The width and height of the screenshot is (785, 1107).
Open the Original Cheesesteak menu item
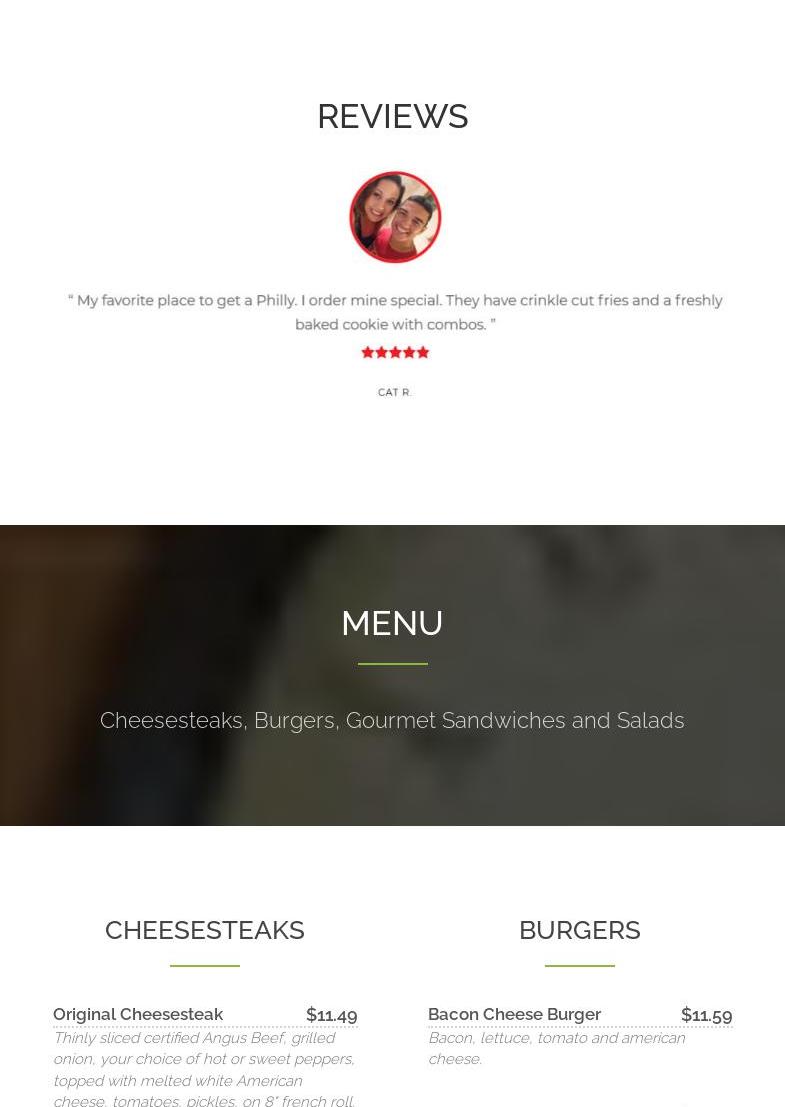138,1014
